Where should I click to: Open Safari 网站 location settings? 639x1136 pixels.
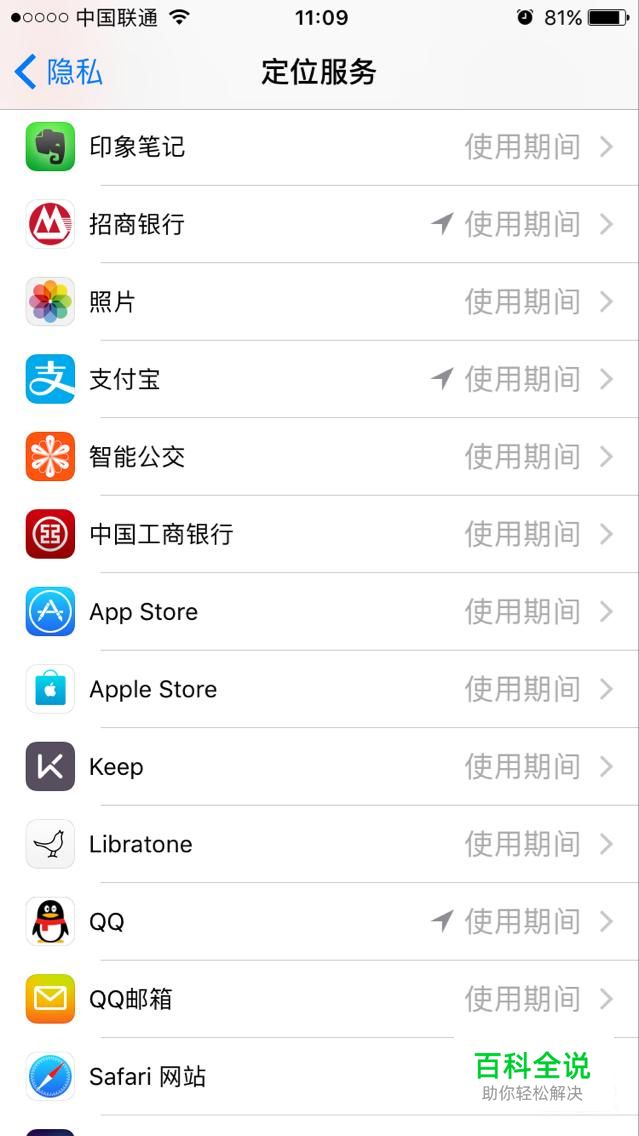(320, 1077)
